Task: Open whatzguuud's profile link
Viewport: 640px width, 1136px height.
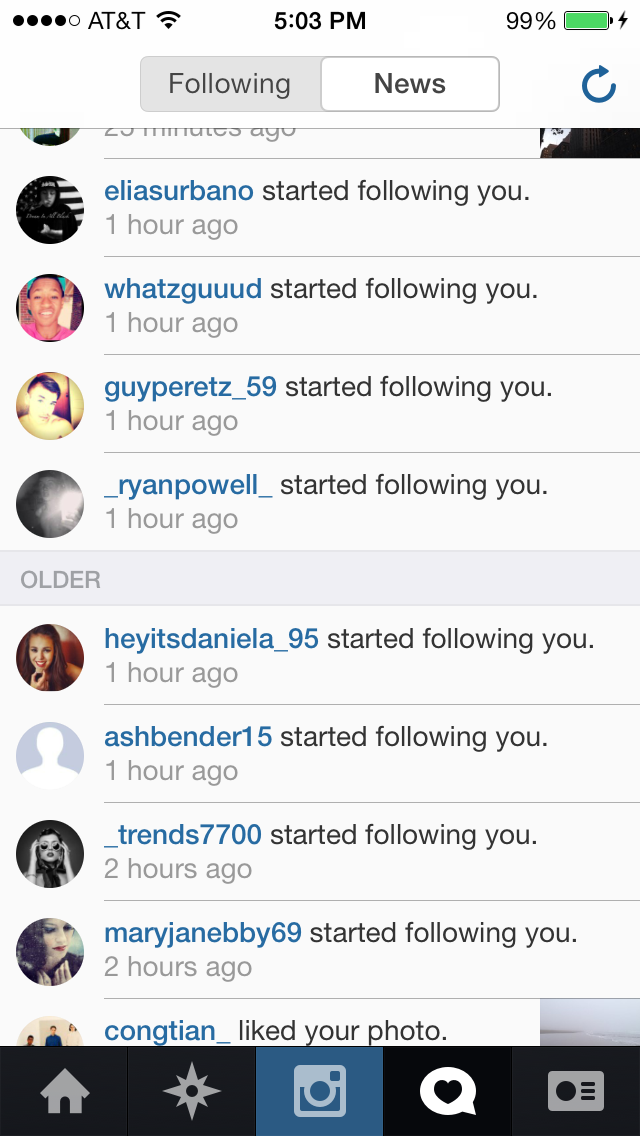Action: [x=183, y=289]
